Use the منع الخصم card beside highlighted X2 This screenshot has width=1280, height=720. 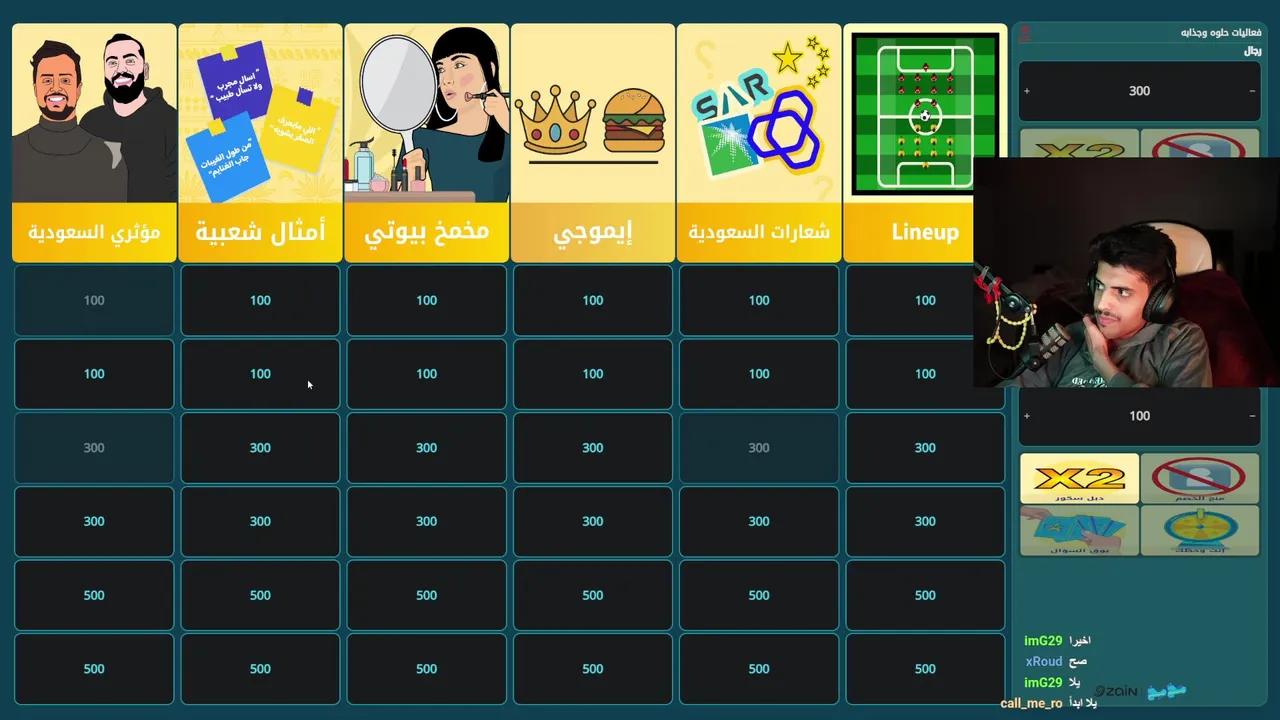[x=1199, y=478]
